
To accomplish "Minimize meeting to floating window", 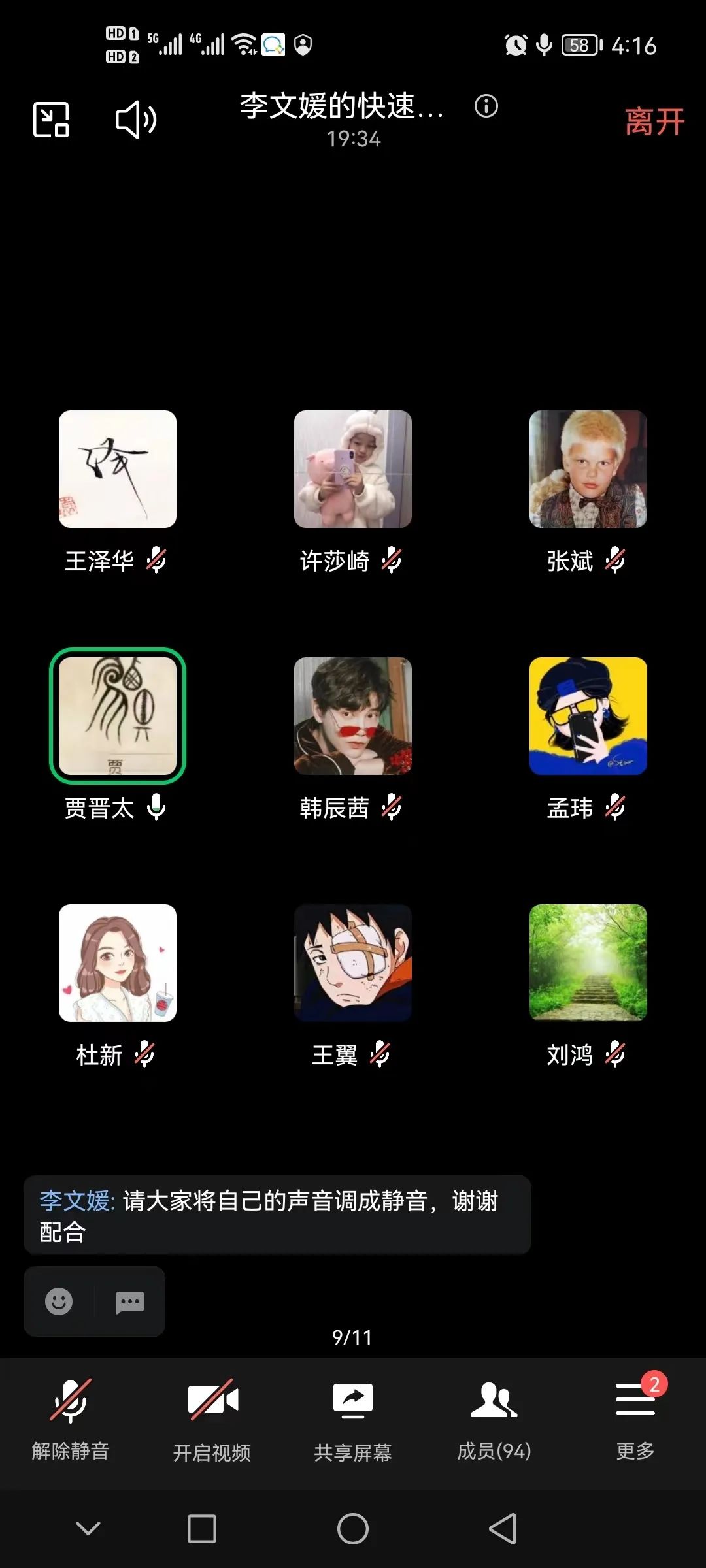I will pos(51,120).
